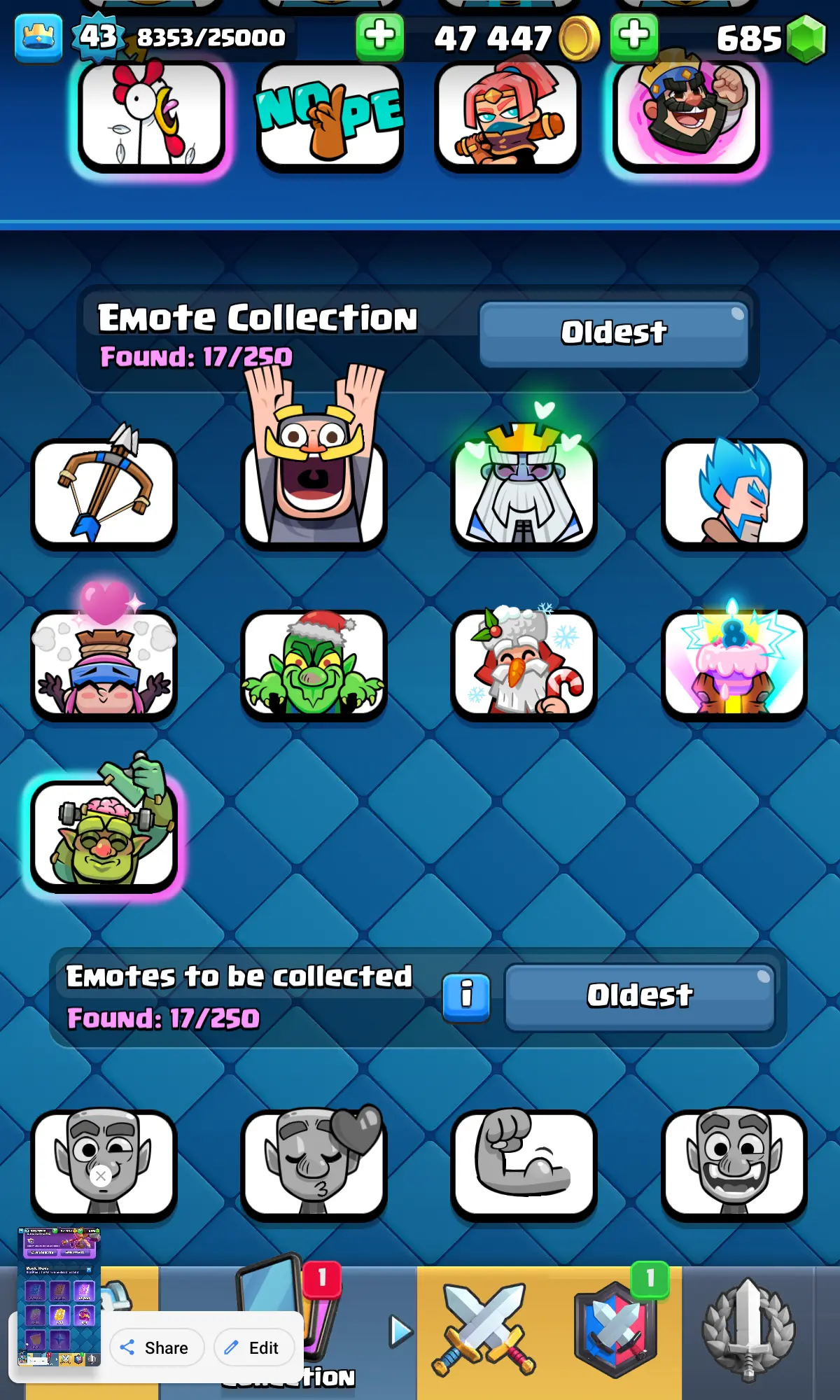Screen dimensions: 840x1400
Task: Change the Emote Collection sort from Oldest
Action: click(x=614, y=333)
